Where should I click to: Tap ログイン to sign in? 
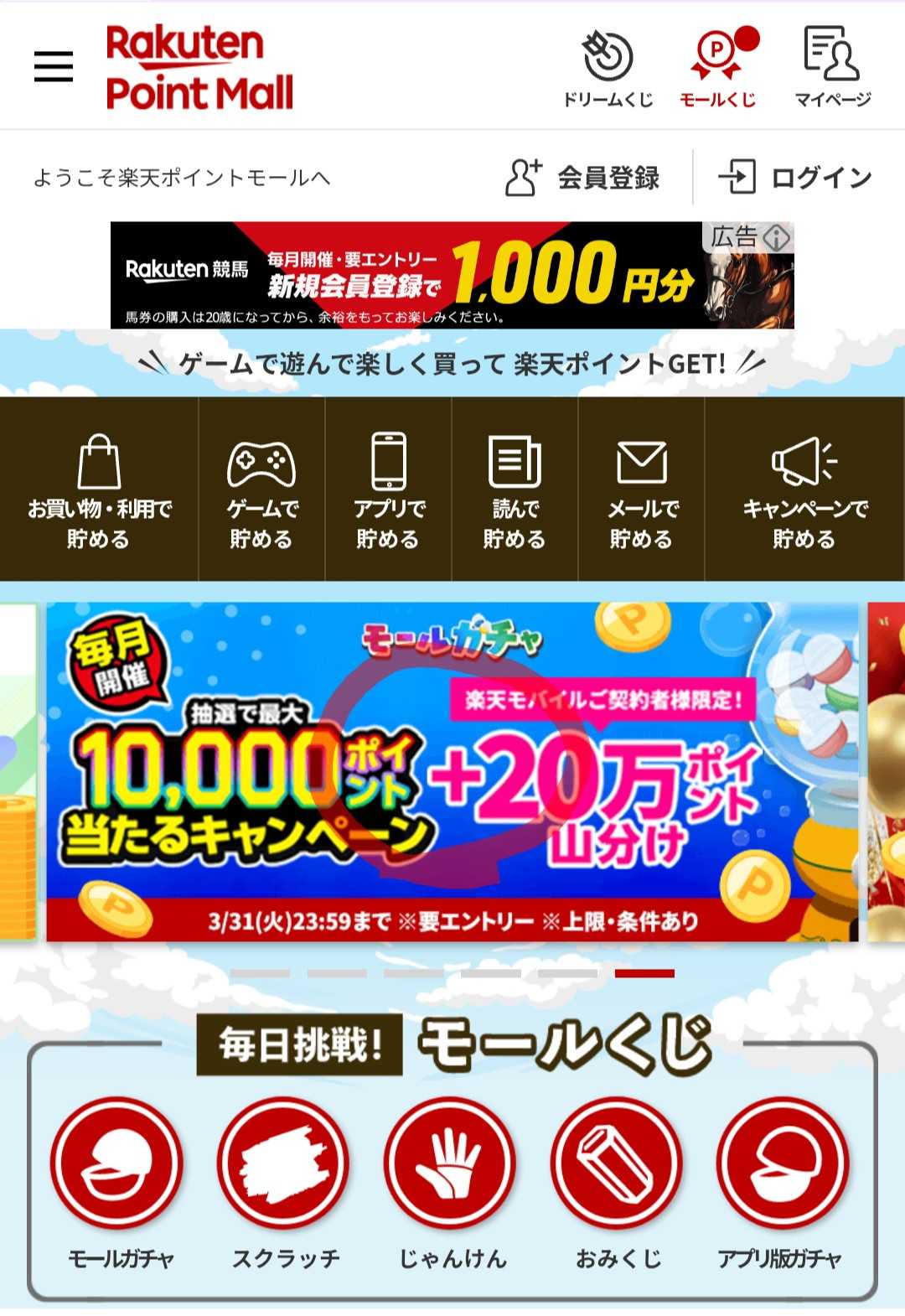[795, 178]
